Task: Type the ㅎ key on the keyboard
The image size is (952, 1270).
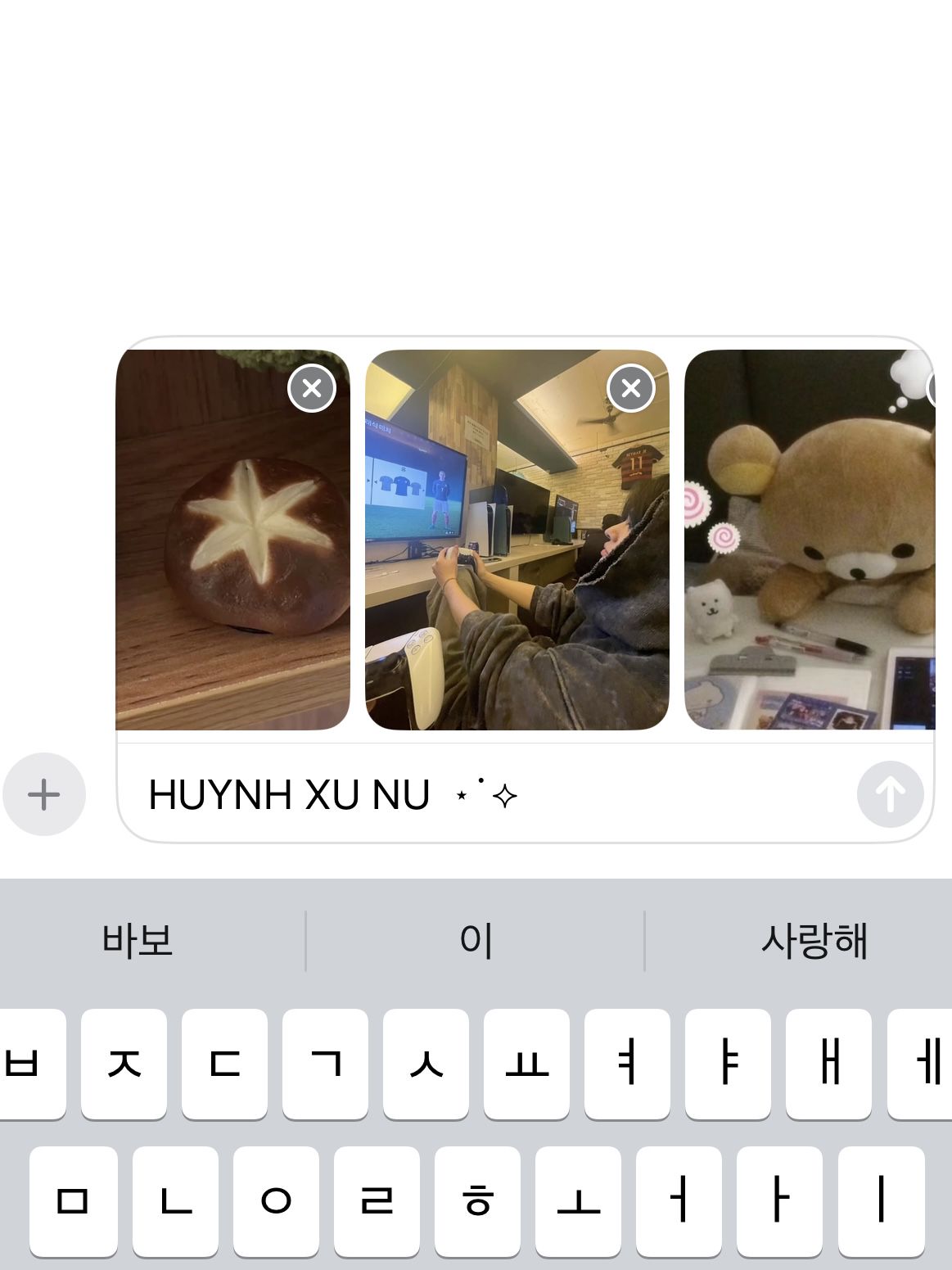Action: click(477, 1201)
